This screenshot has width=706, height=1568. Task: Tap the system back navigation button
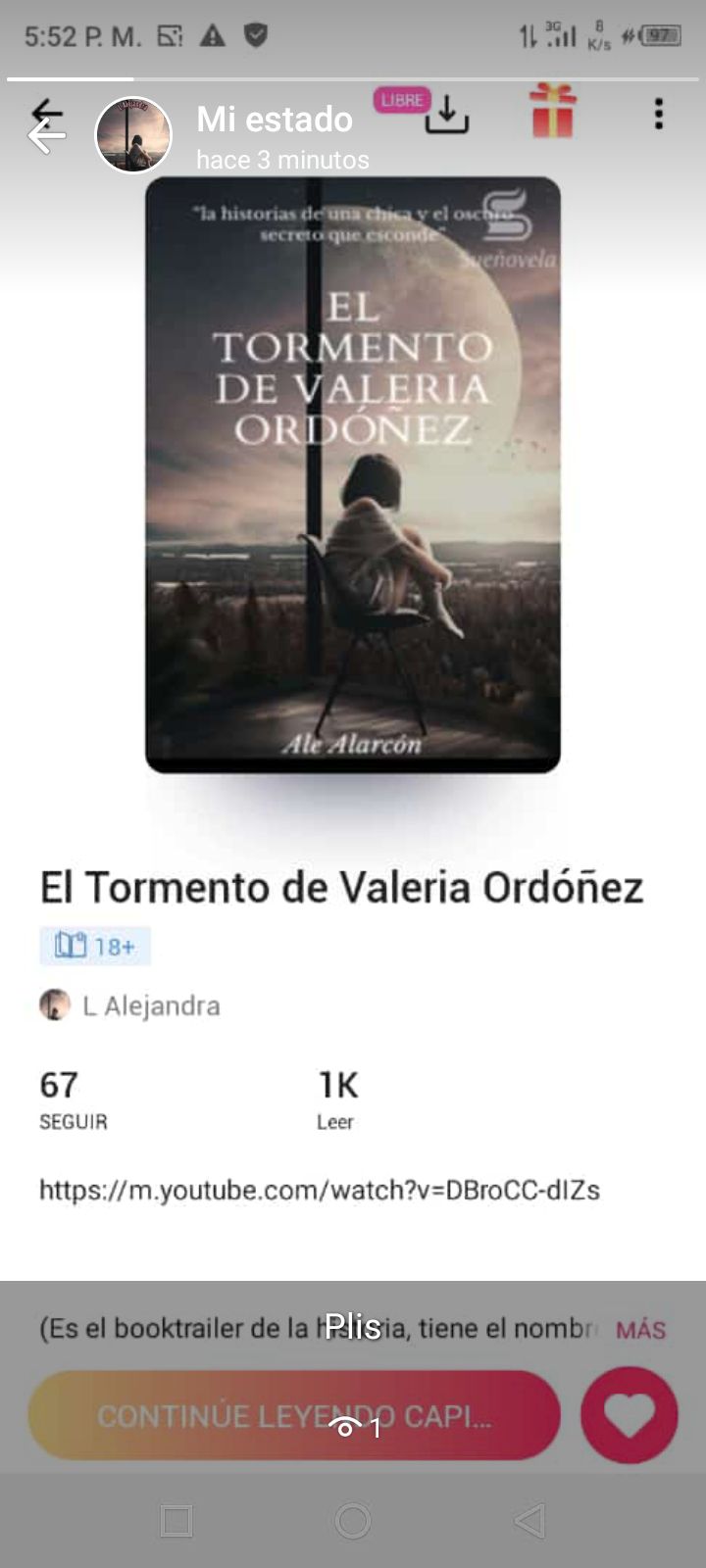tap(529, 1521)
